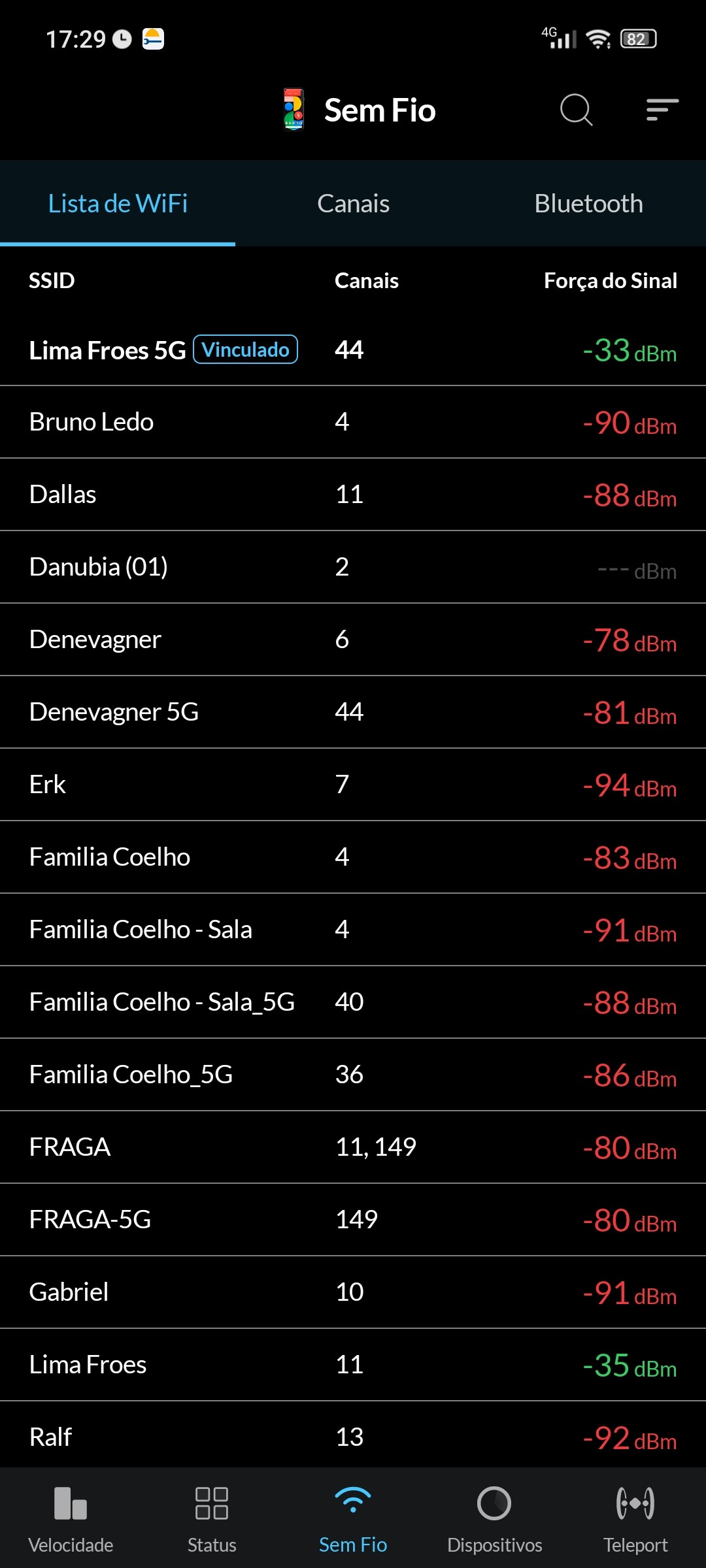
Task: Open the Velocidade tab
Action: [x=71, y=1517]
